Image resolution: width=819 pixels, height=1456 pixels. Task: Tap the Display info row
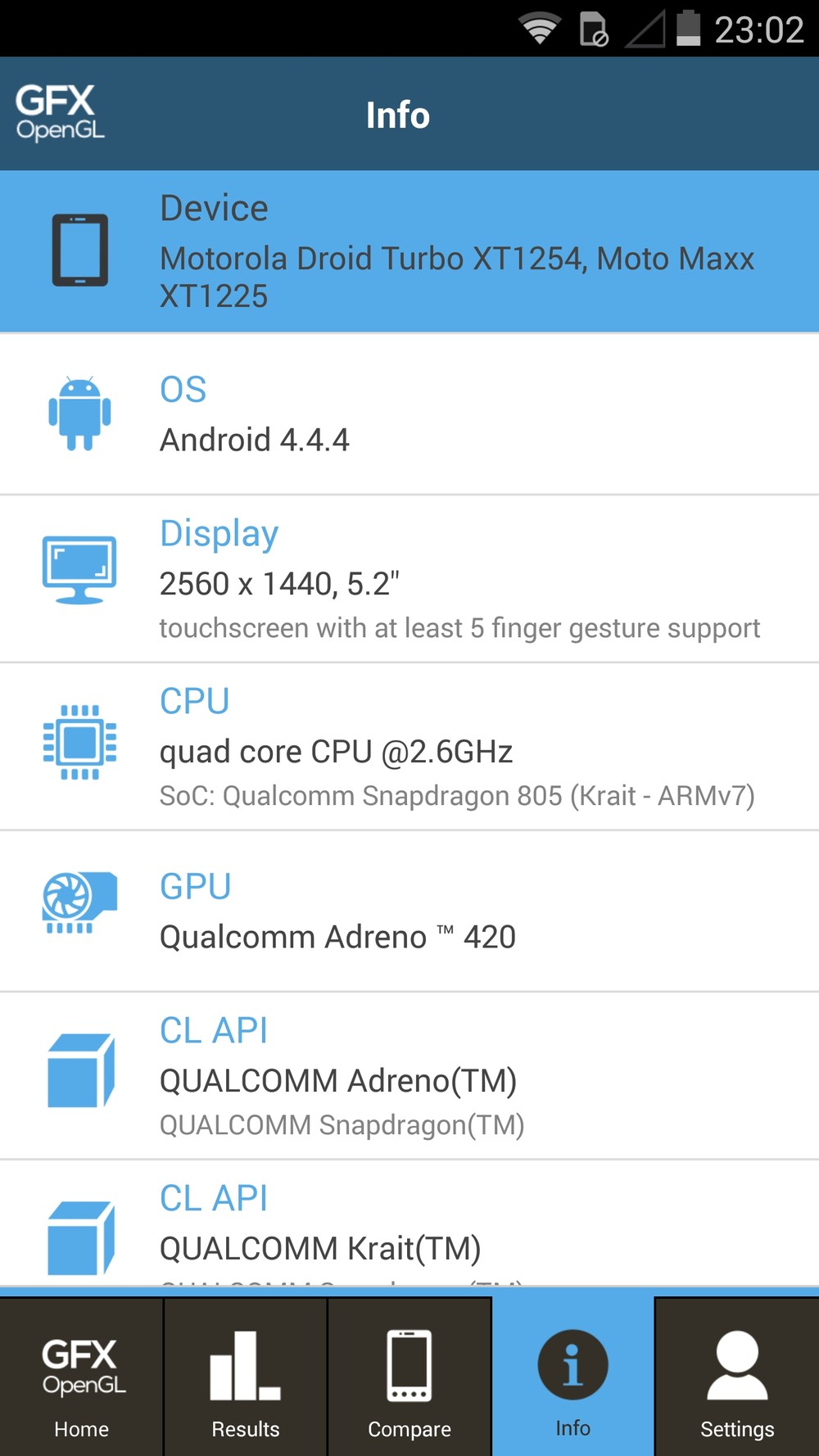click(409, 579)
